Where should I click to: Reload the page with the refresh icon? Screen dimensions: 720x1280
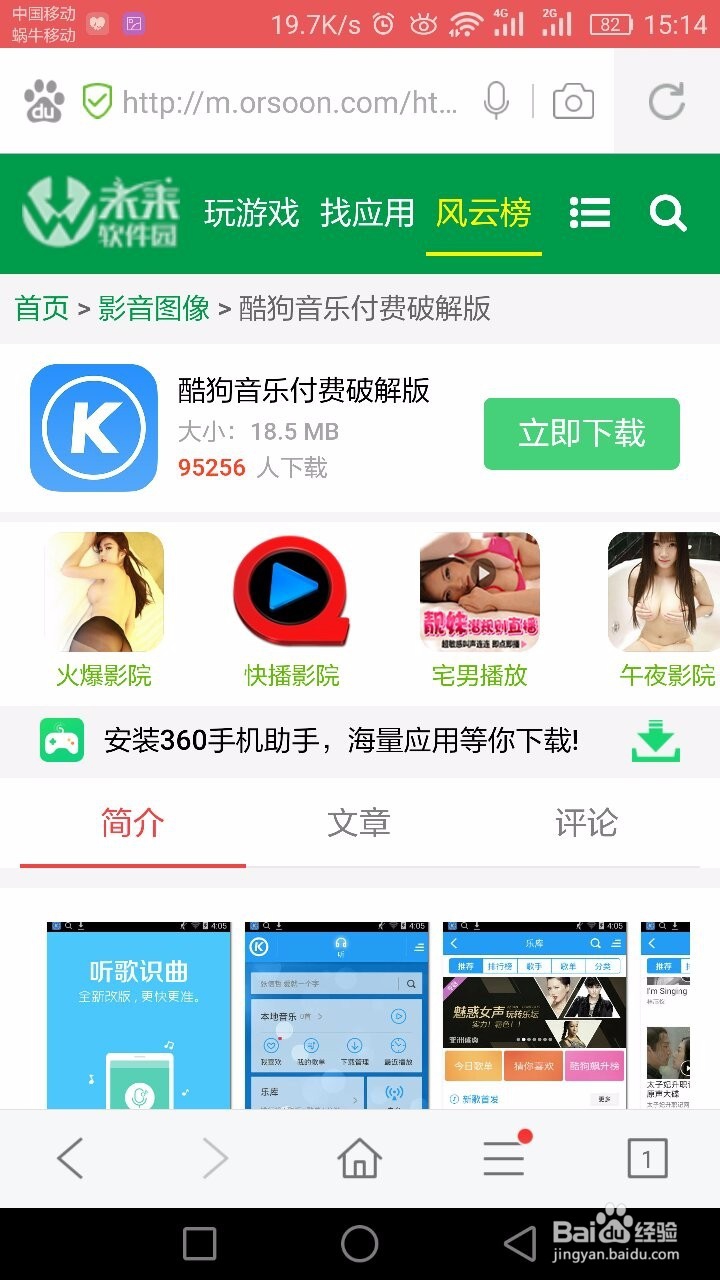point(667,100)
